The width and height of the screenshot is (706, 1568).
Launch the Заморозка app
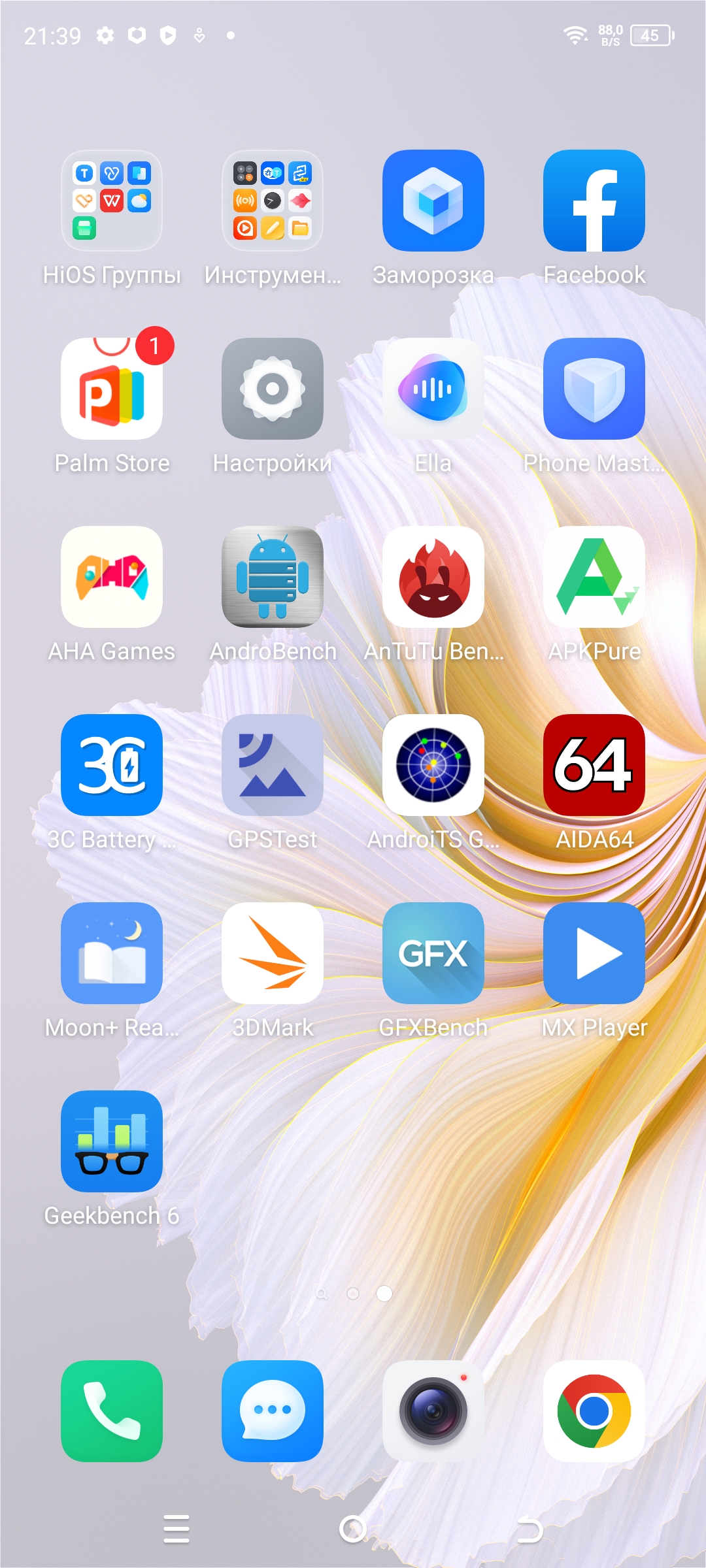[x=433, y=201]
